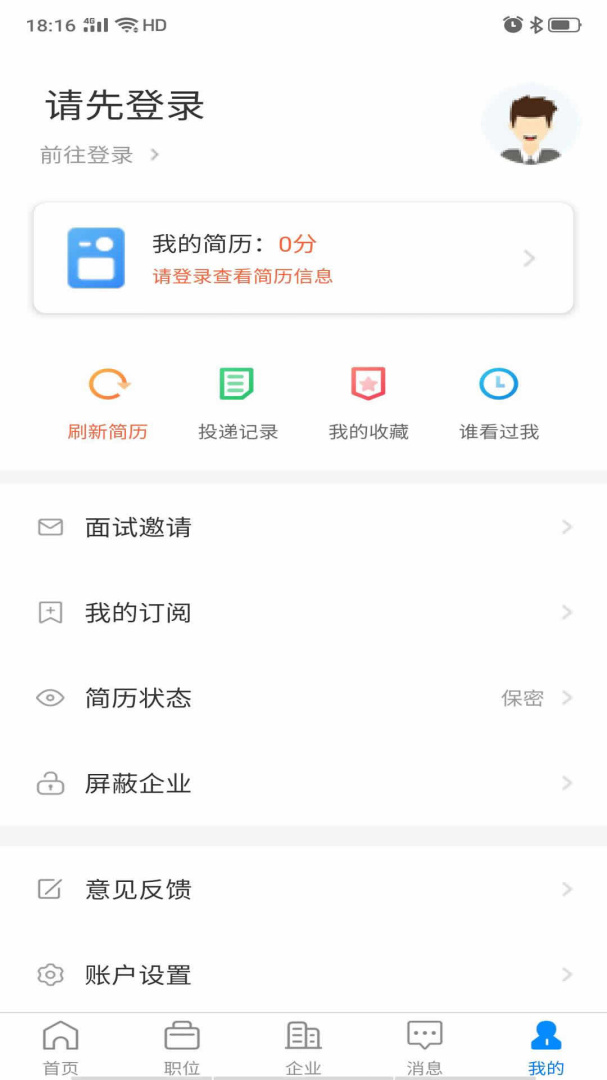This screenshot has width=607, height=1080.
Task: Tap 刷新简历 to refresh resume
Action: pyautogui.click(x=108, y=403)
